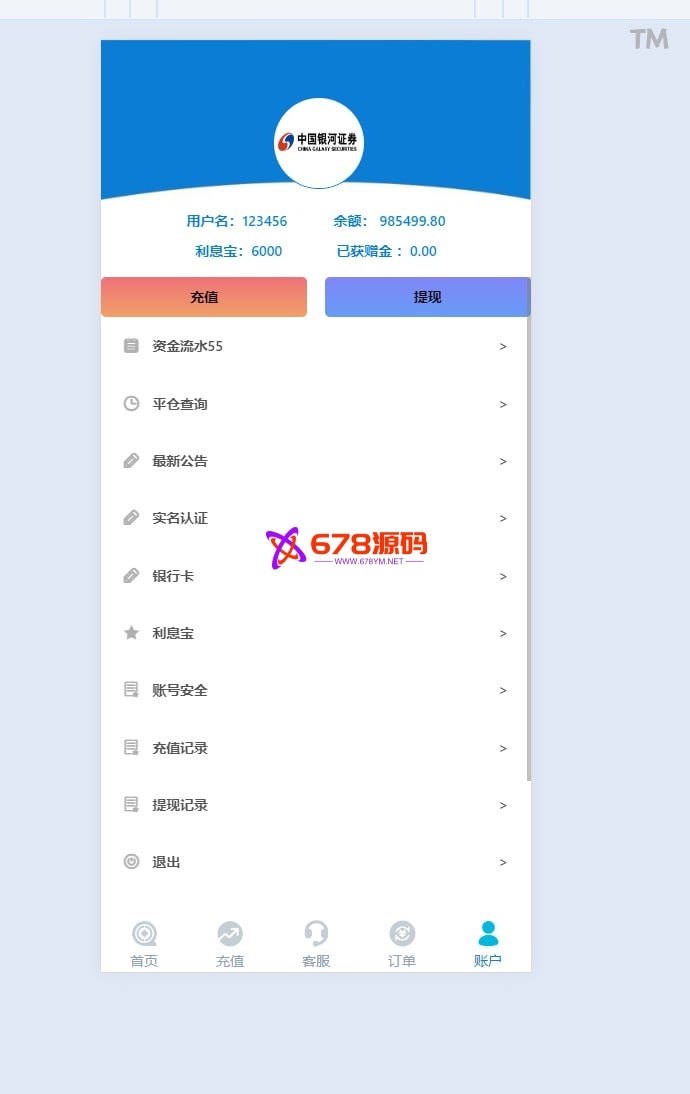Switch to the 订单 orders tab

click(x=402, y=944)
